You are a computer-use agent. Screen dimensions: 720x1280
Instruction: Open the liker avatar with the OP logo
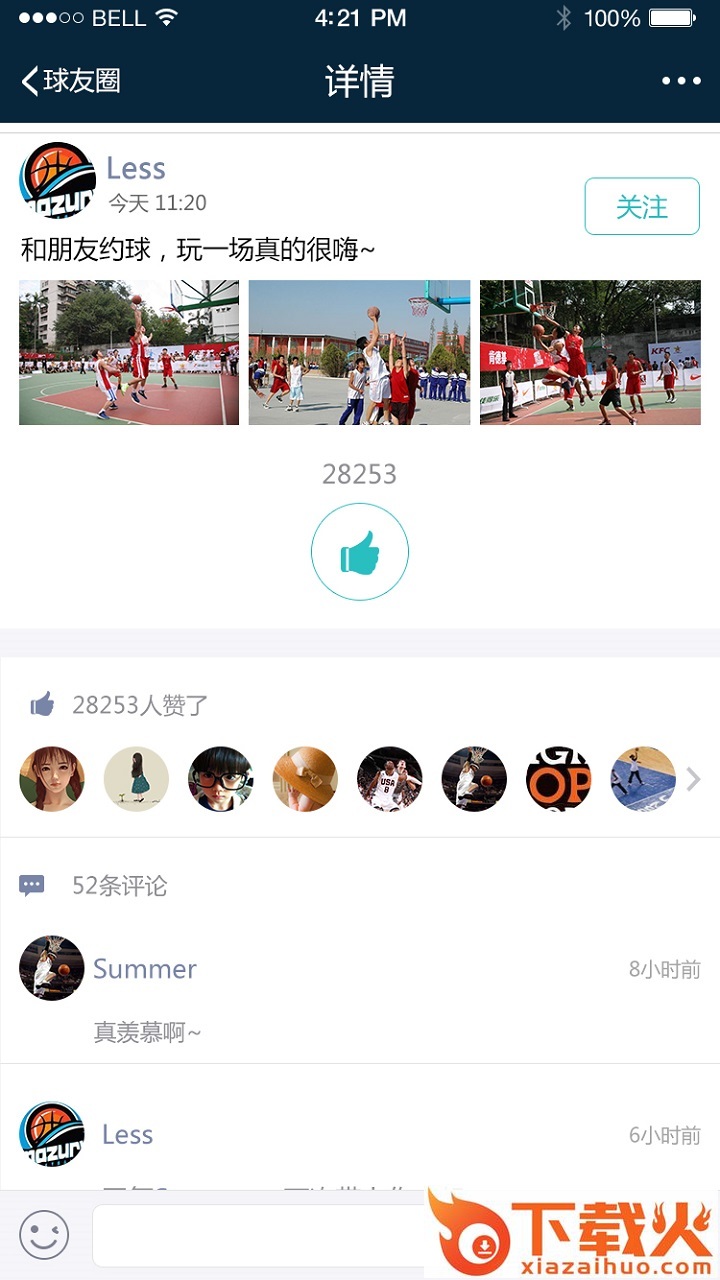pyautogui.click(x=558, y=779)
